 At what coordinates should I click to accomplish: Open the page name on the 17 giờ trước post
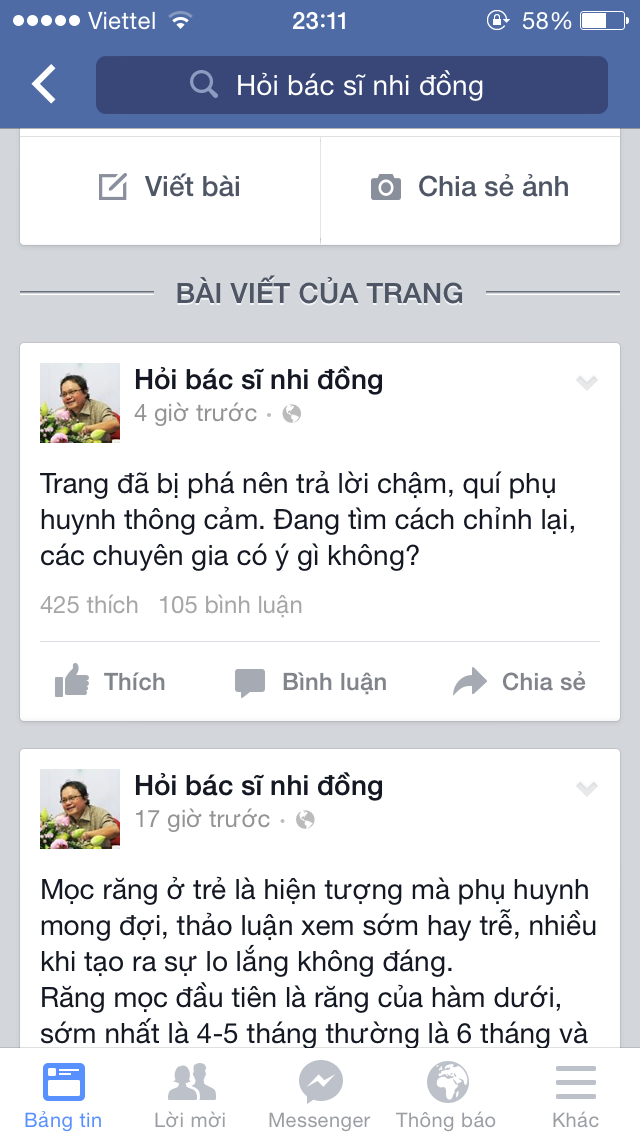tap(259, 786)
